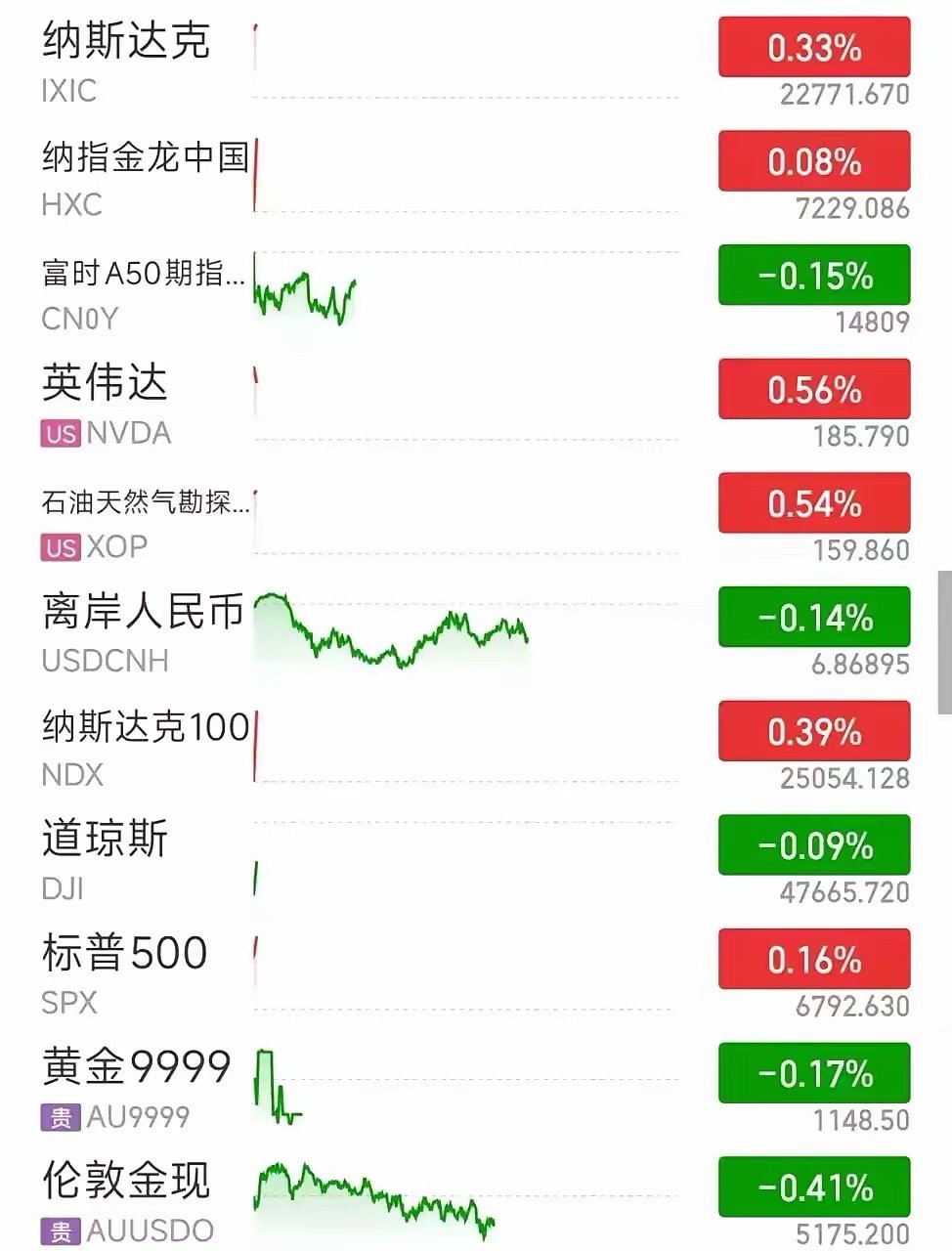Open the 英伟达 NVDA stock page
952x1251 pixels.
(106, 405)
